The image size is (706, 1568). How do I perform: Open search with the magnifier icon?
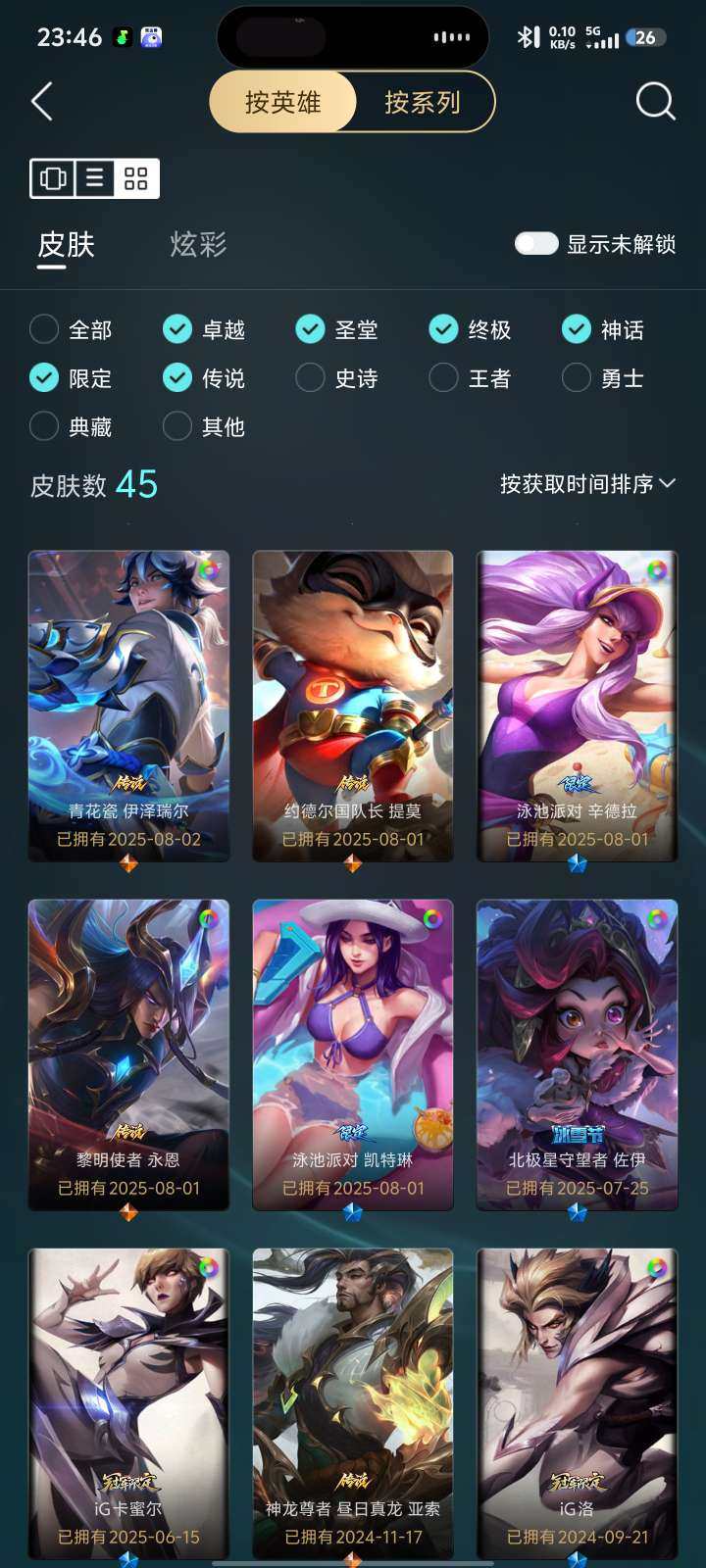point(654,101)
